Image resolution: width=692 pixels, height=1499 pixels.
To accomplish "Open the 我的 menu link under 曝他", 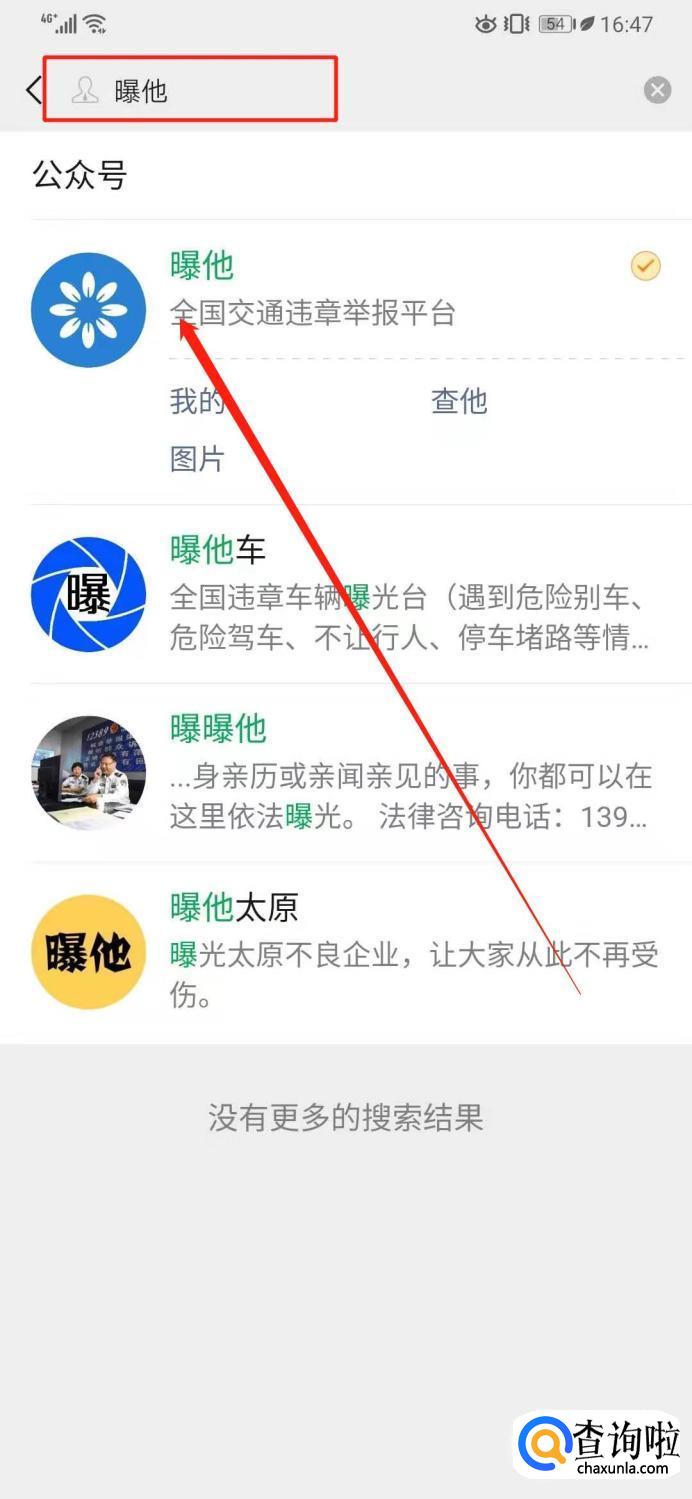I will click(196, 401).
